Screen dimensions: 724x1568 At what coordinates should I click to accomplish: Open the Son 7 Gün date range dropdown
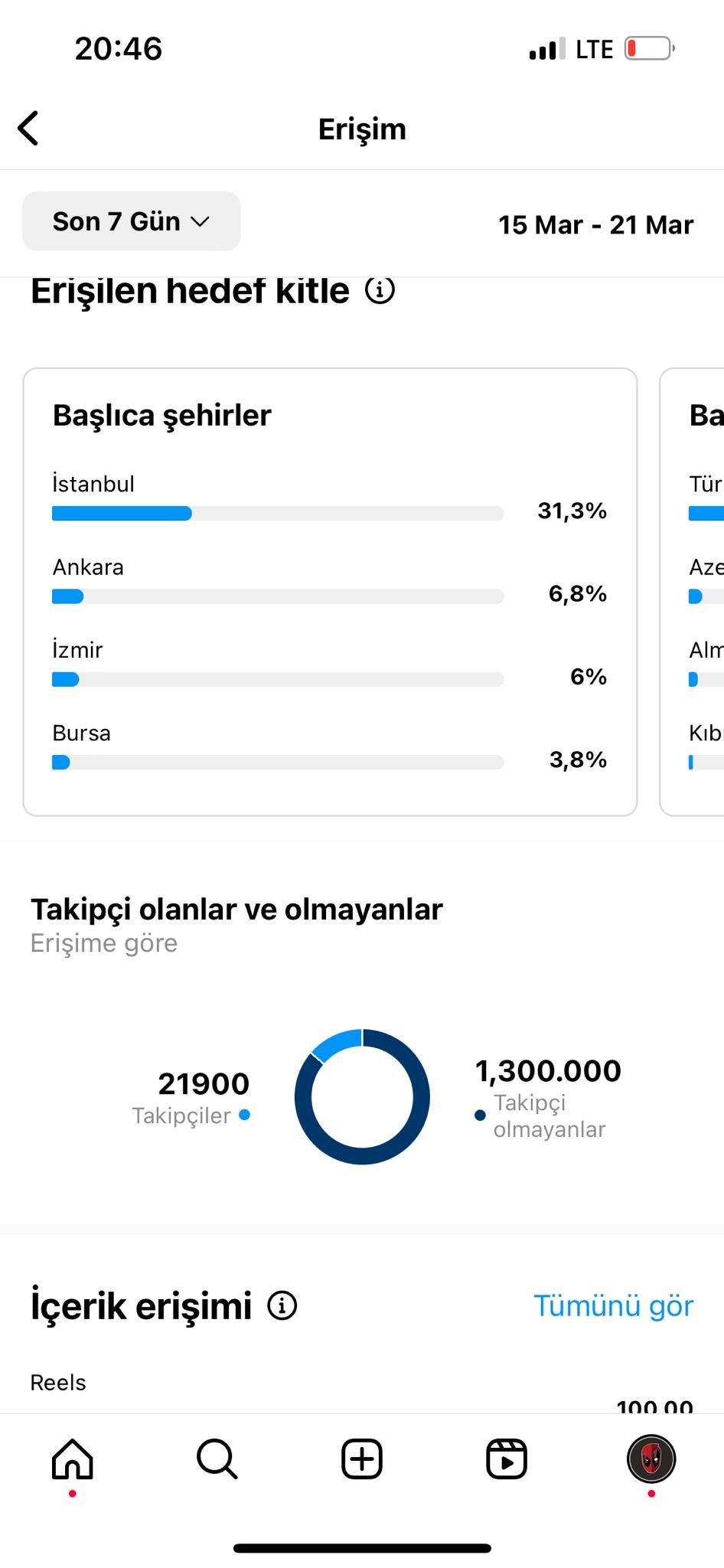(132, 221)
